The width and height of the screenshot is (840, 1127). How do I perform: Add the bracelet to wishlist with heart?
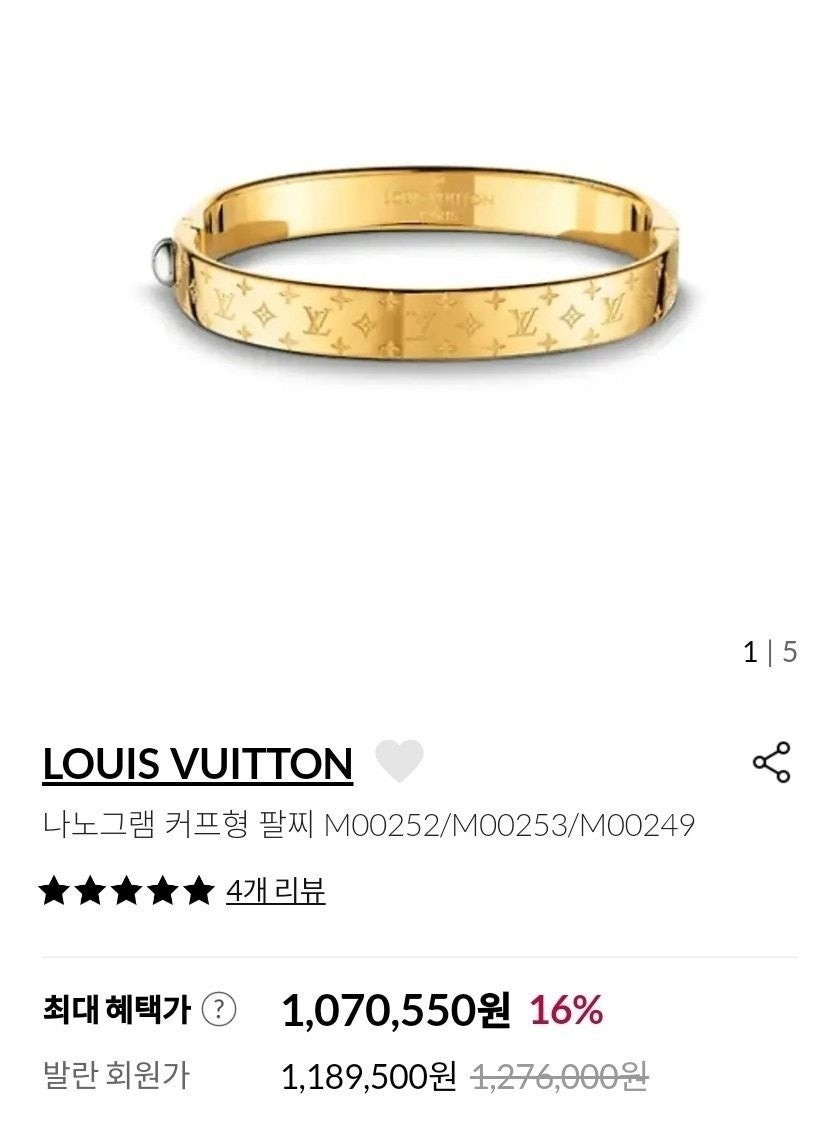tap(399, 762)
